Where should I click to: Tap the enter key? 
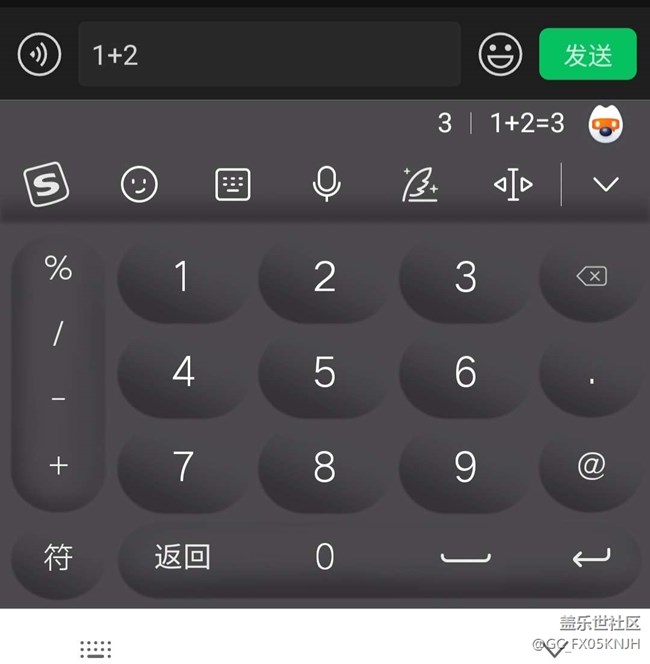pos(592,557)
